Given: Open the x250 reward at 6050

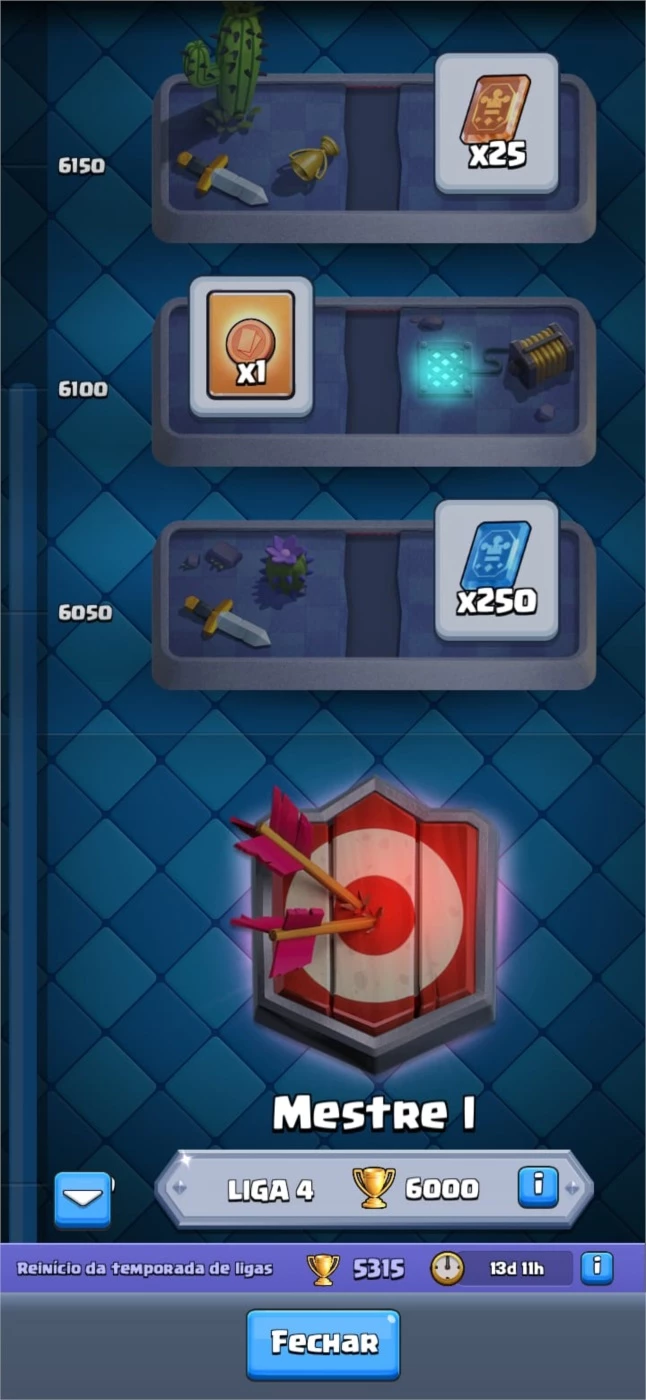Looking at the screenshot, I should tap(497, 570).
